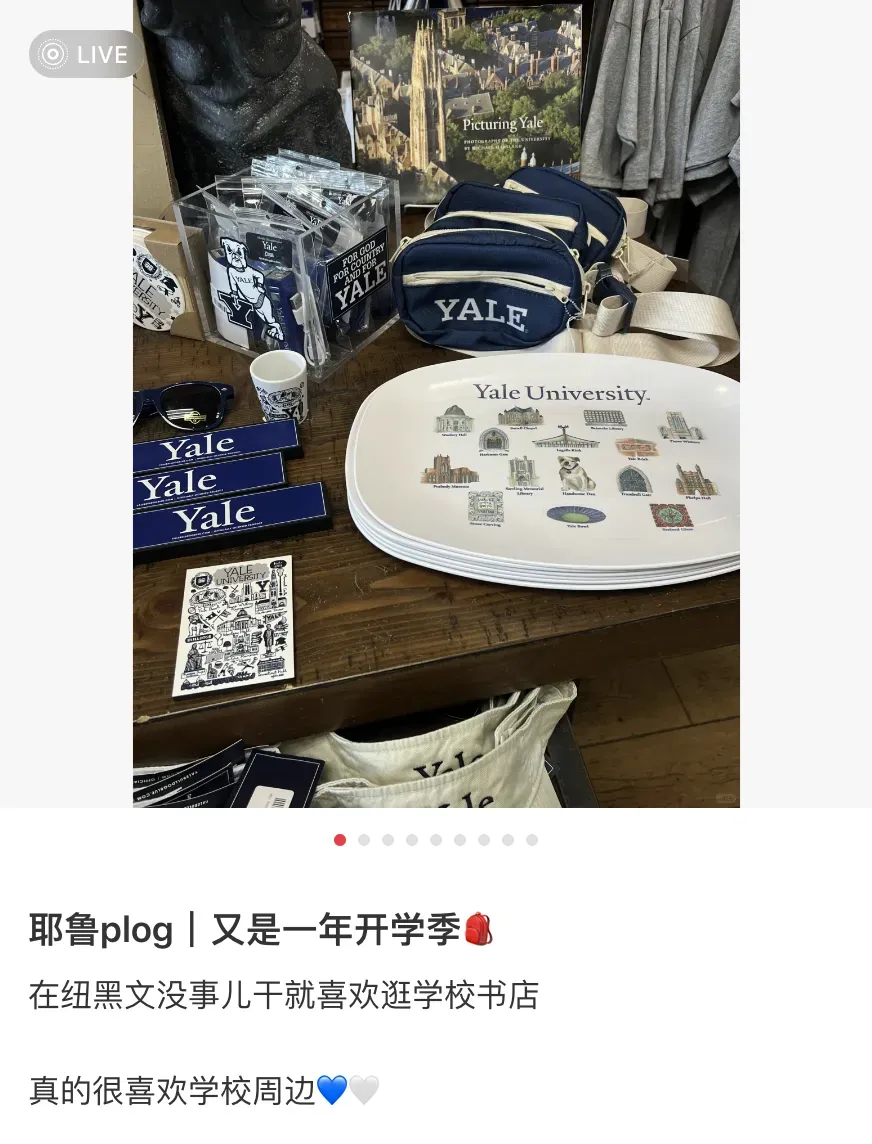Jump to the second image dot

364,840
